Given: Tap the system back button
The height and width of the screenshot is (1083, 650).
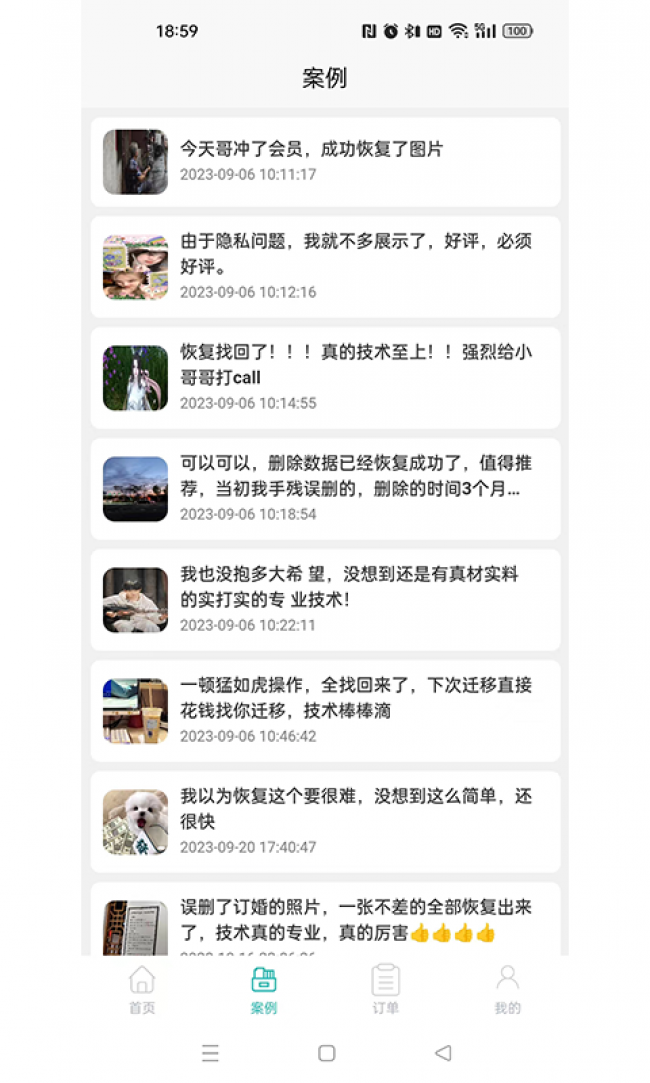Looking at the screenshot, I should [x=443, y=1053].
